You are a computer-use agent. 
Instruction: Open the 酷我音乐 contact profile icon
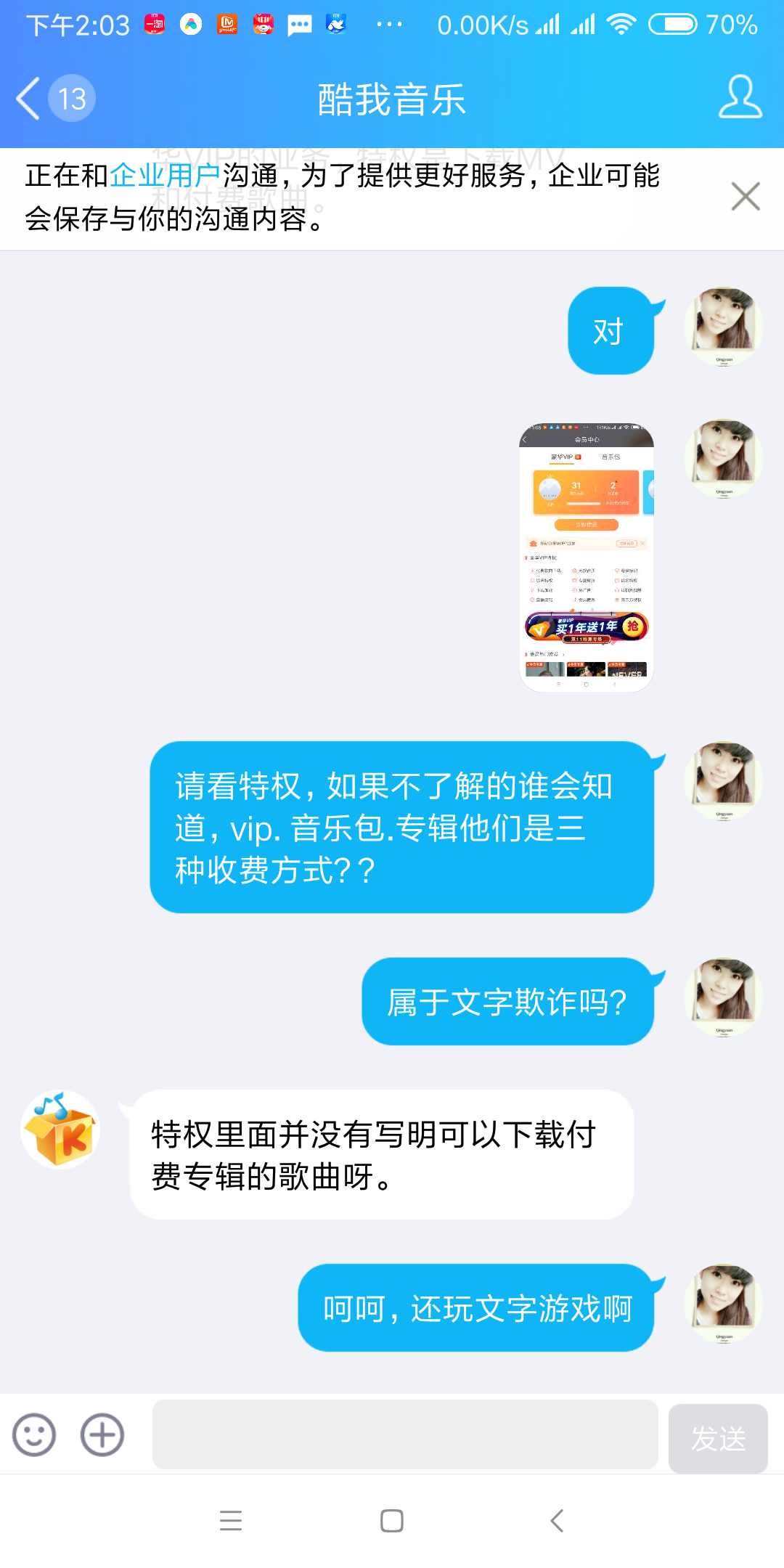(x=740, y=97)
